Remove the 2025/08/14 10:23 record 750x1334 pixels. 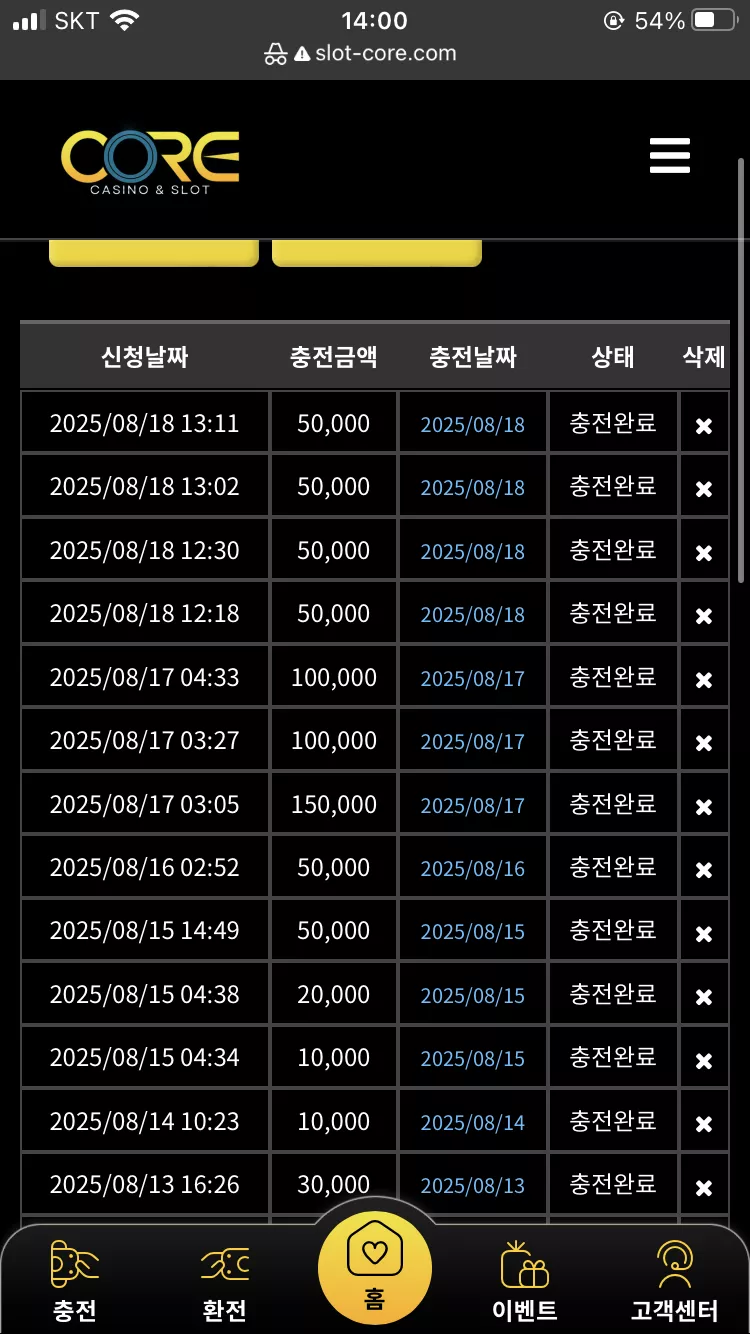pos(704,1123)
